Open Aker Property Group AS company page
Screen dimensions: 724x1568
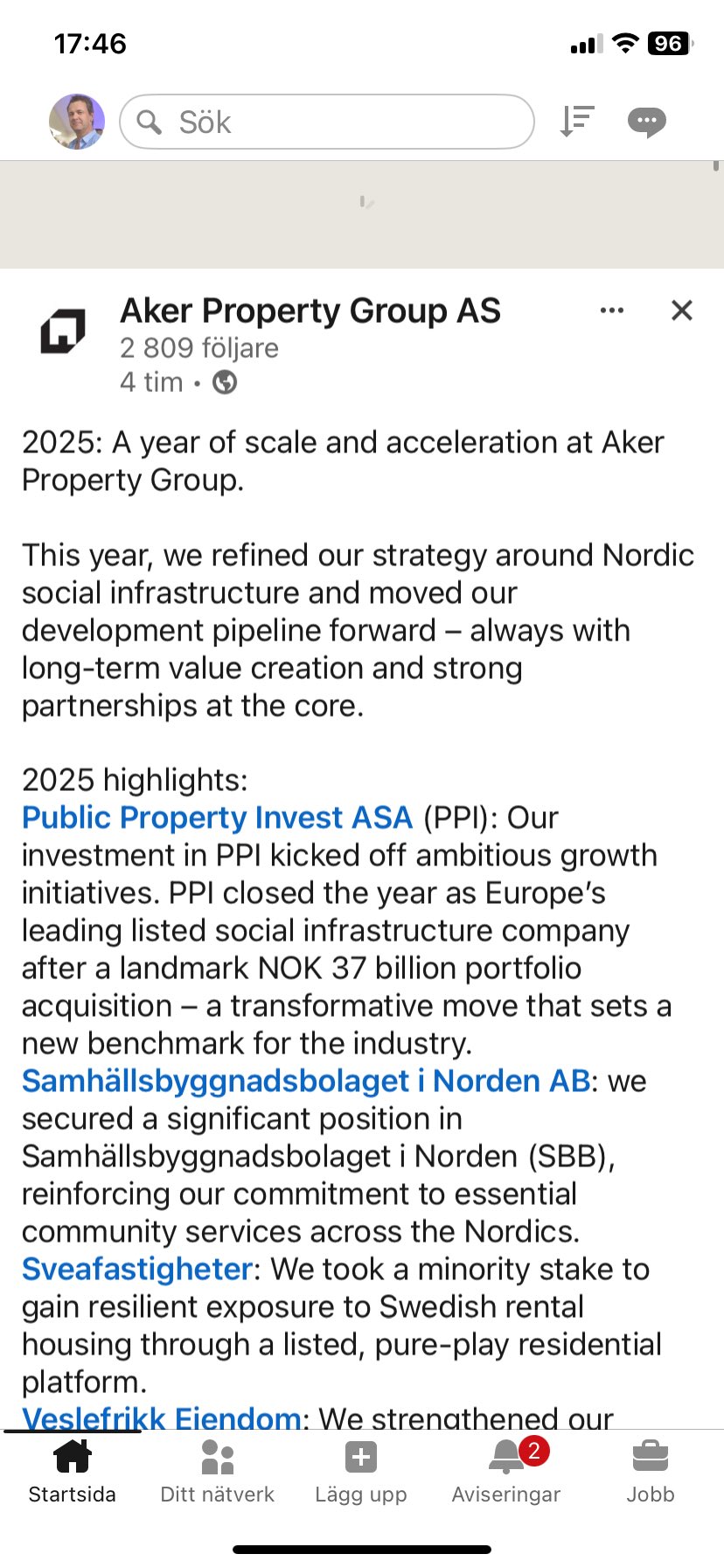tap(310, 311)
